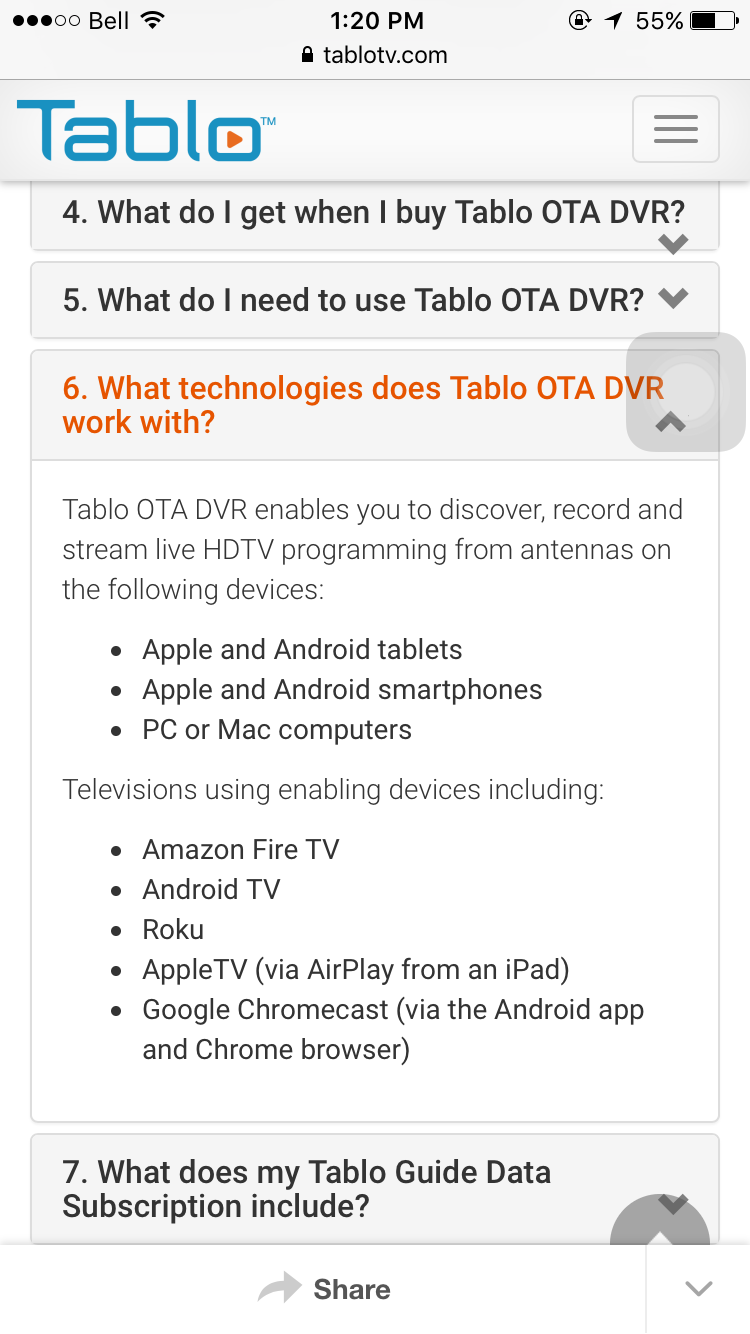
Task: Collapse question 6 about supported technologies
Action: [374, 405]
